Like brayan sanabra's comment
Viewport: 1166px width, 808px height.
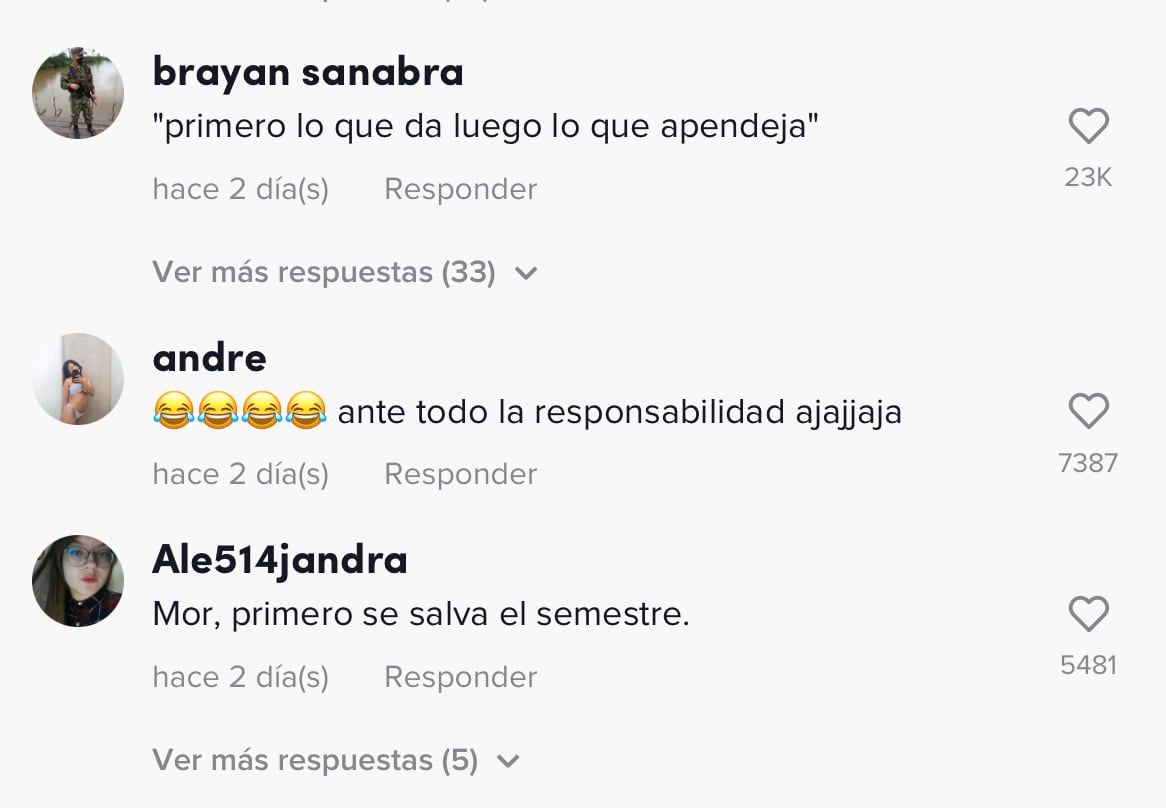[1088, 127]
